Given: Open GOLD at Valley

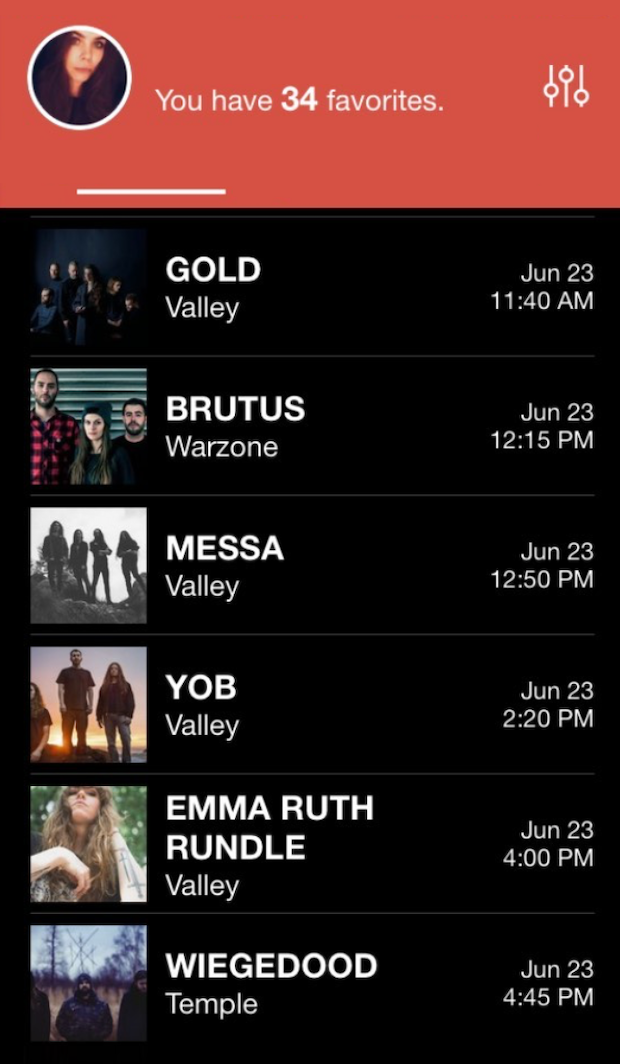Looking at the screenshot, I should click(x=310, y=287).
